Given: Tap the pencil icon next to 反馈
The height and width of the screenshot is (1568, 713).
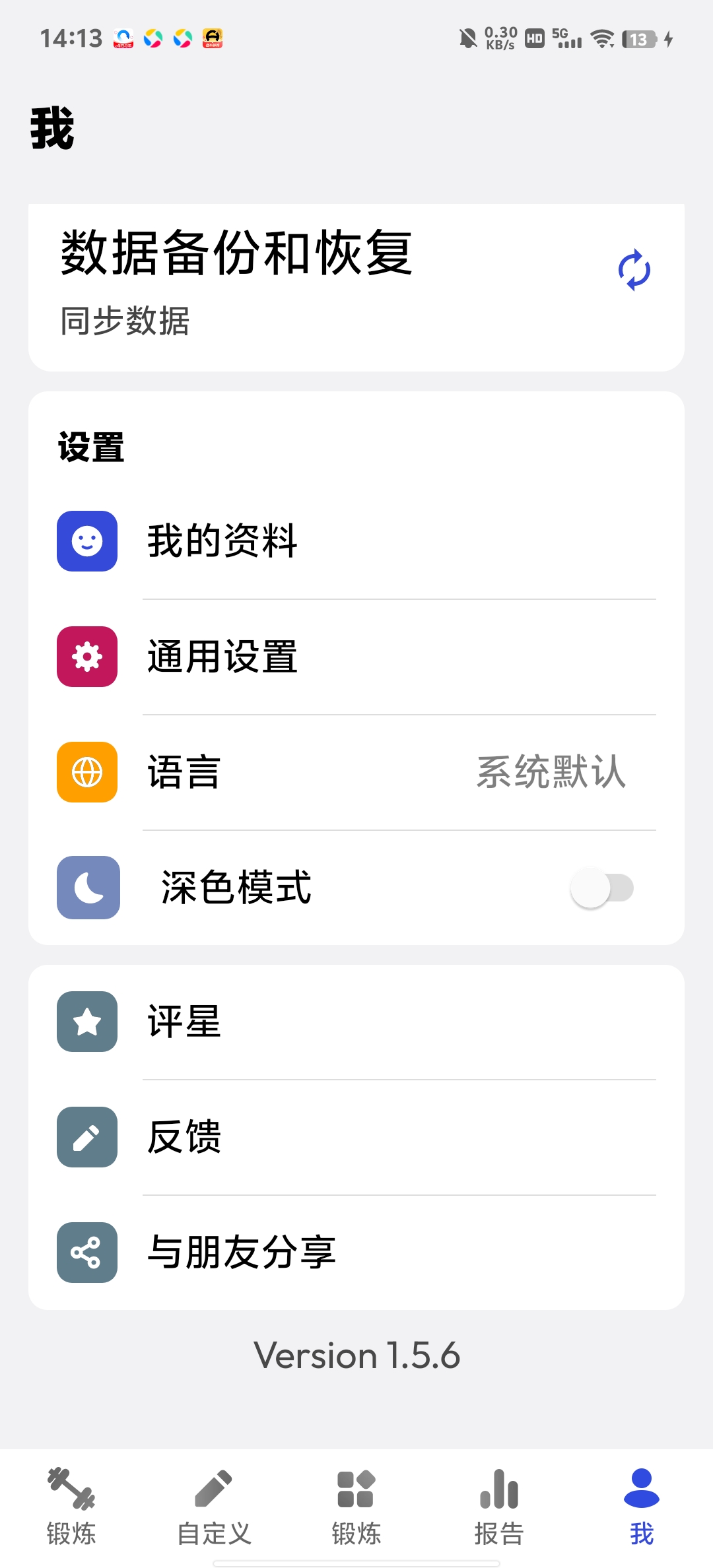Looking at the screenshot, I should coord(86,1137).
